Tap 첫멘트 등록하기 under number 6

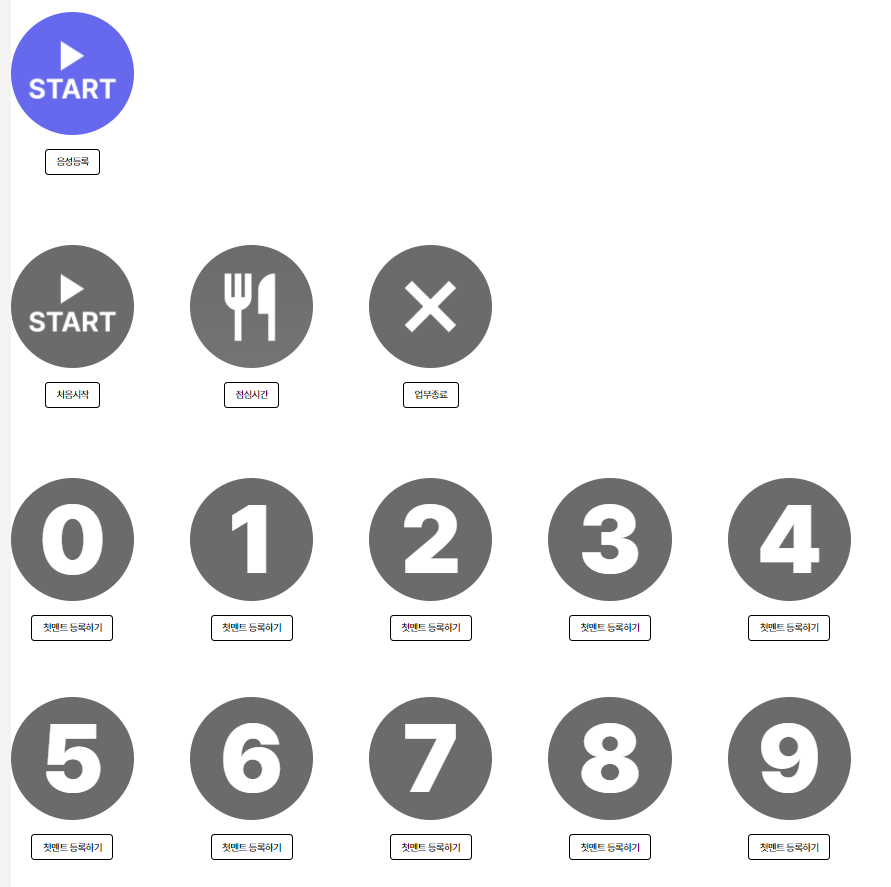[x=251, y=847]
